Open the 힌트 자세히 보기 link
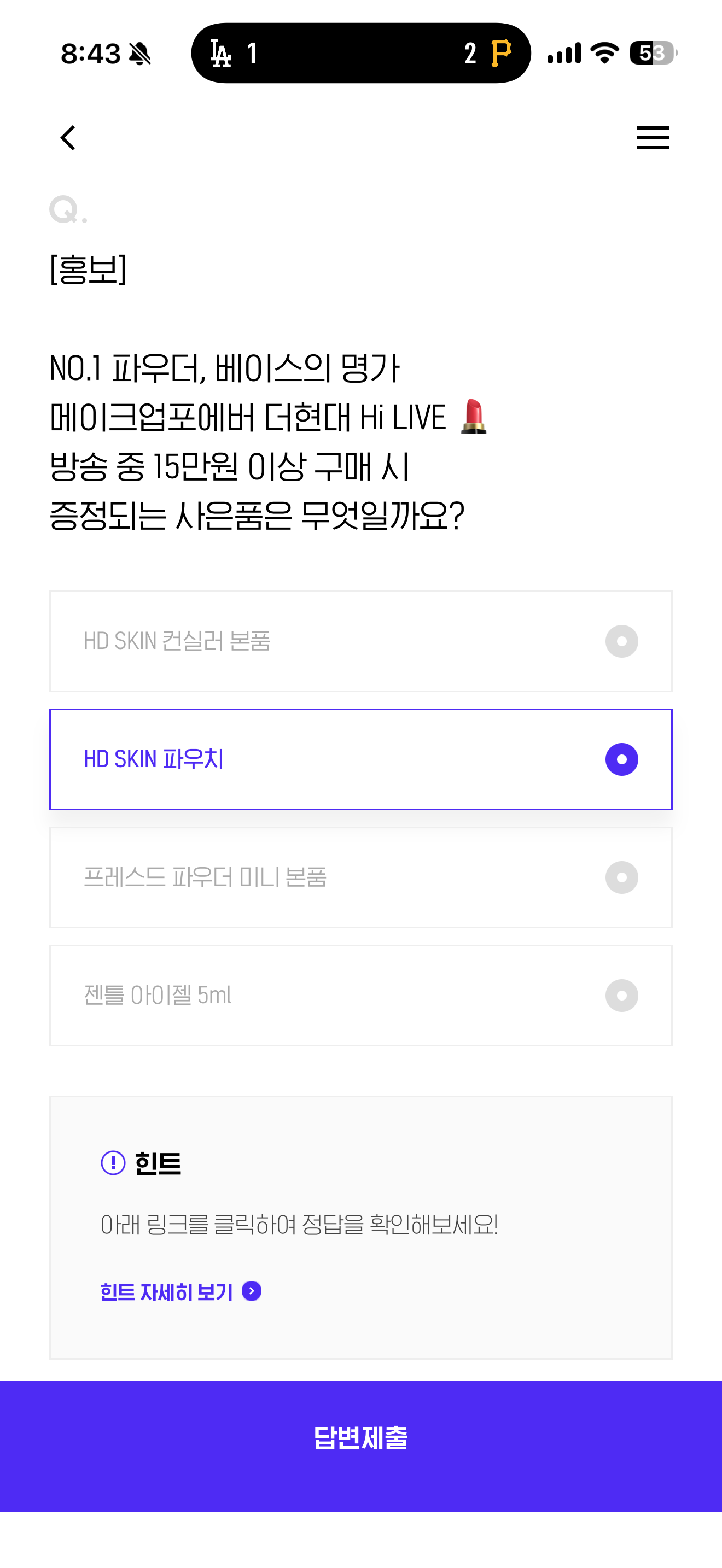722x1568 pixels. click(x=181, y=1291)
